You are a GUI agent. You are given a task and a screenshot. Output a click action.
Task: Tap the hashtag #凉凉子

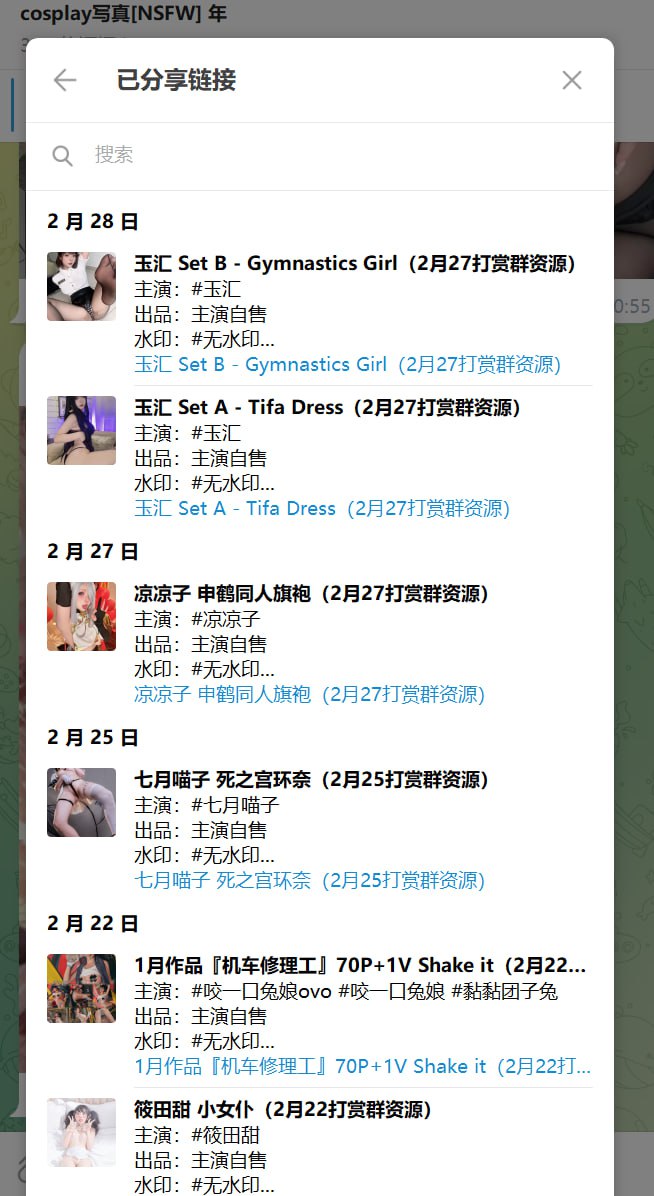[x=225, y=620]
